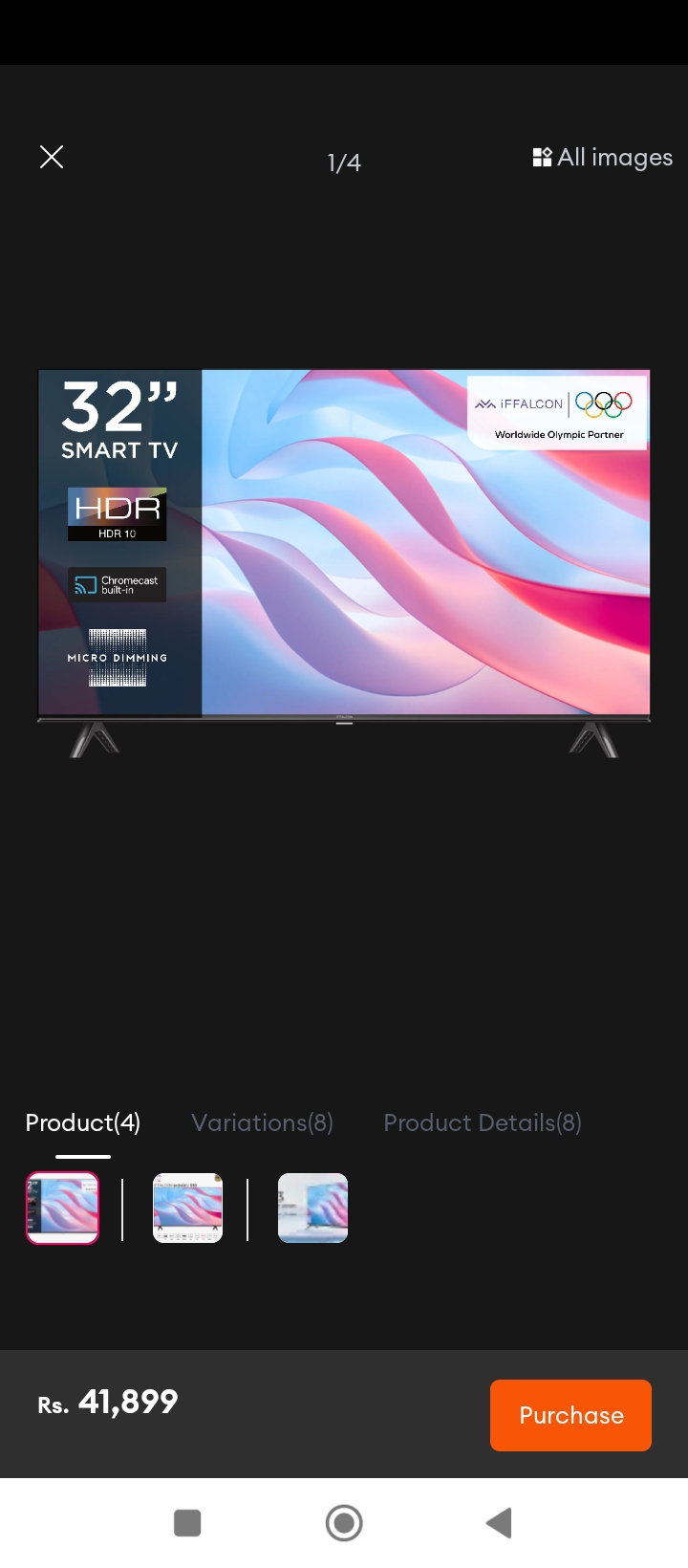Select the first highlighted product thumbnail
Viewport: 688px width, 1568px height.
click(62, 1208)
